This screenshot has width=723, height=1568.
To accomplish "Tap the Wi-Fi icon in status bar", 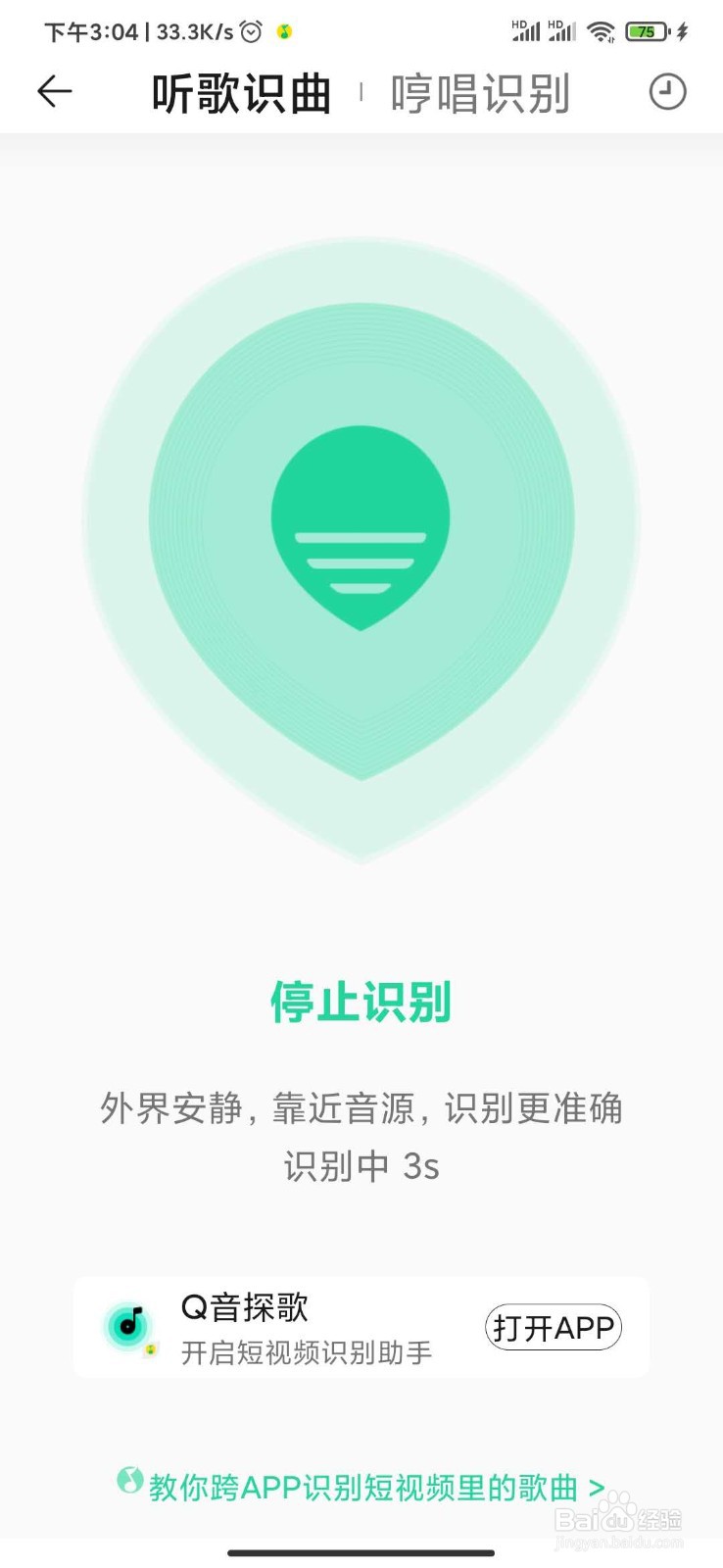I will [602, 30].
